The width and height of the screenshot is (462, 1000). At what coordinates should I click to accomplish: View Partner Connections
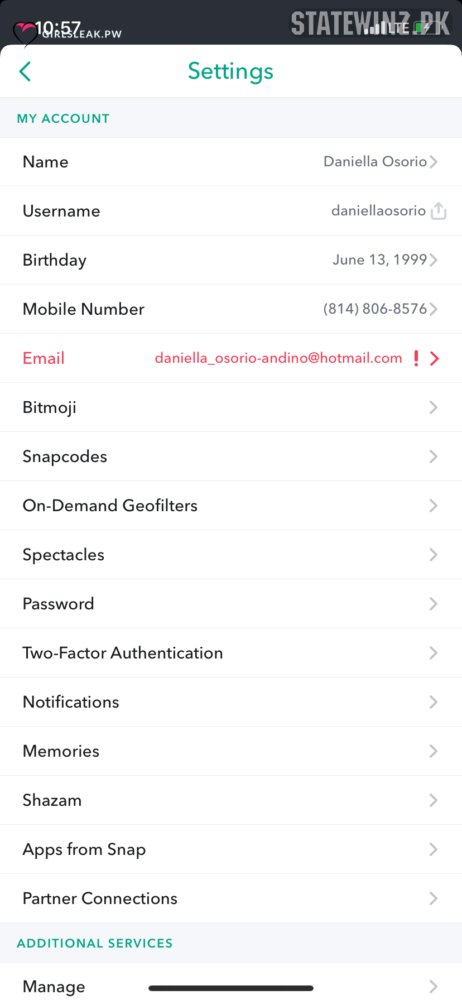click(231, 899)
